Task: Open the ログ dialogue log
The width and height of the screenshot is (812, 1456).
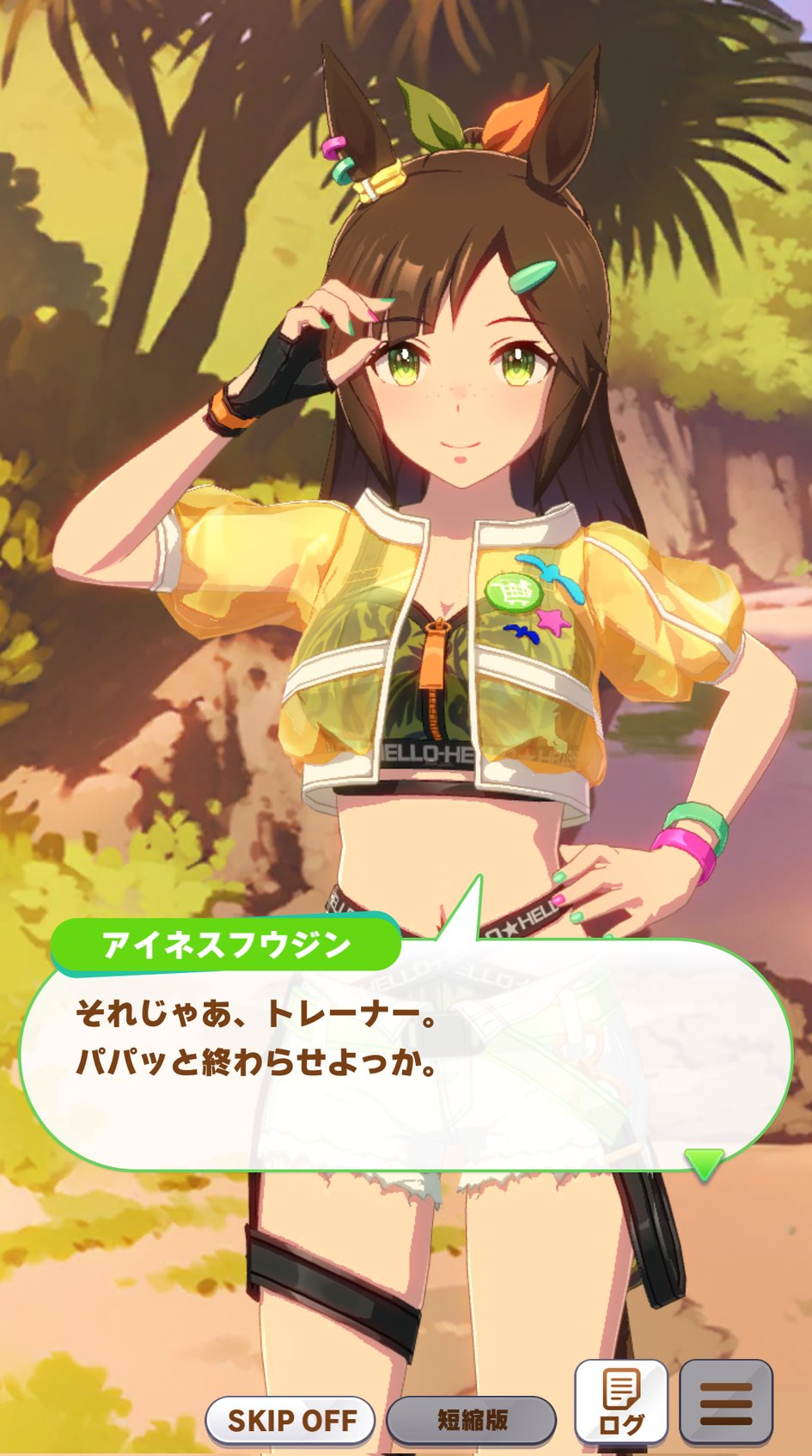Action: pos(621,1402)
